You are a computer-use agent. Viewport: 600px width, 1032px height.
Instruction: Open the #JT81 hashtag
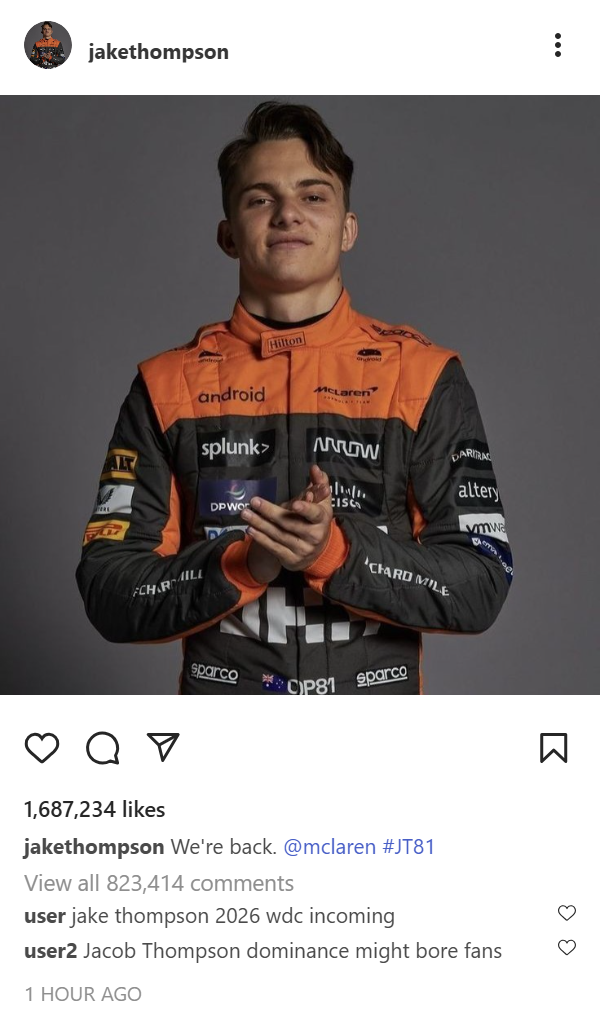[409, 846]
